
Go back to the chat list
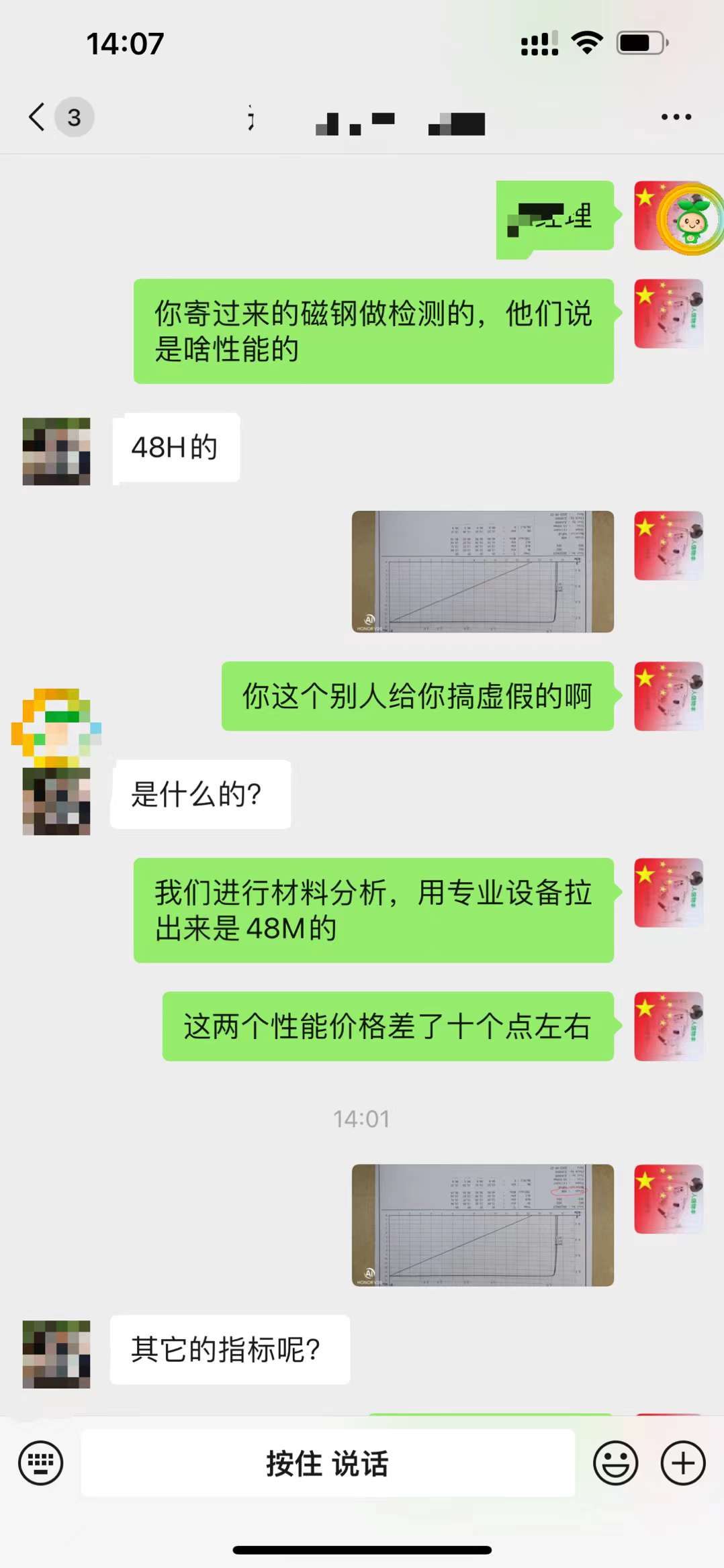(x=38, y=117)
